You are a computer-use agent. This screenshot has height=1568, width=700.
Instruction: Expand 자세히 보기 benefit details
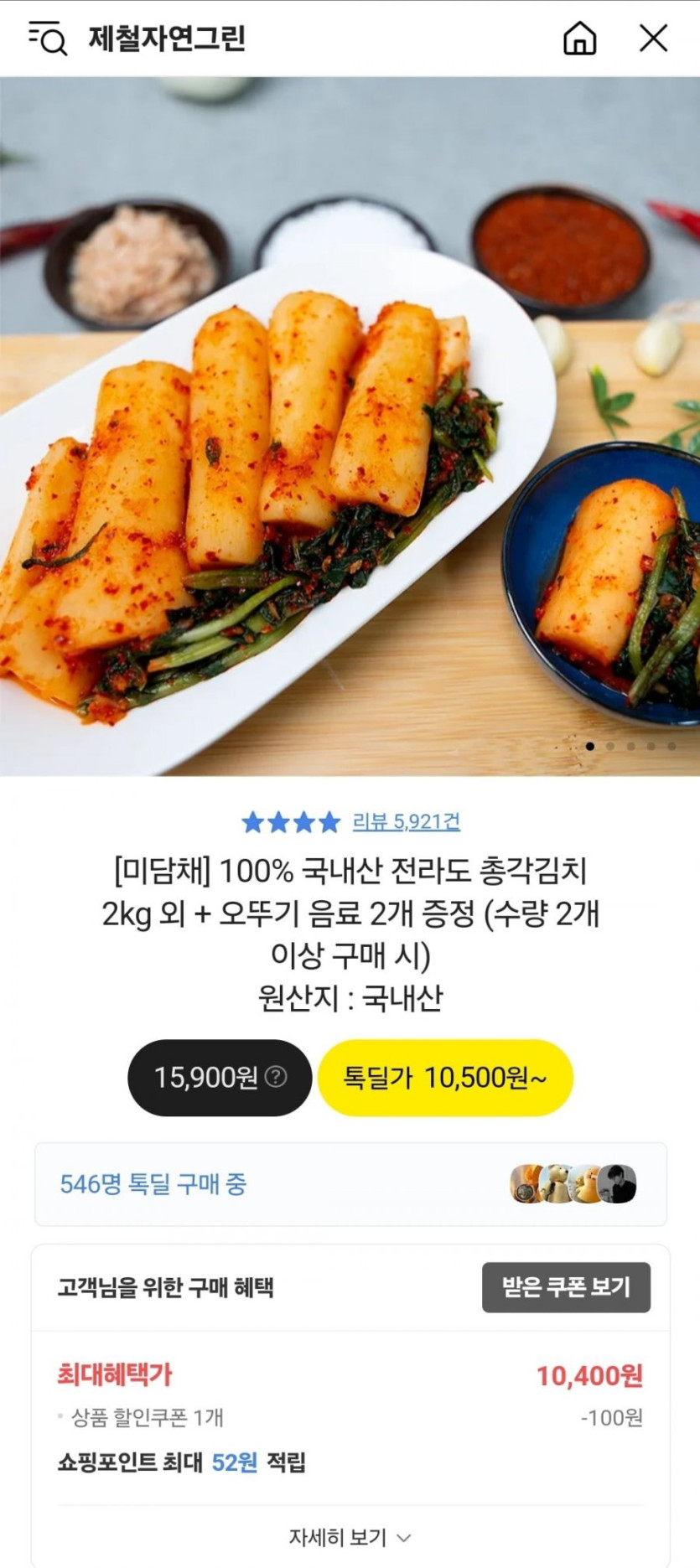coord(350,1537)
